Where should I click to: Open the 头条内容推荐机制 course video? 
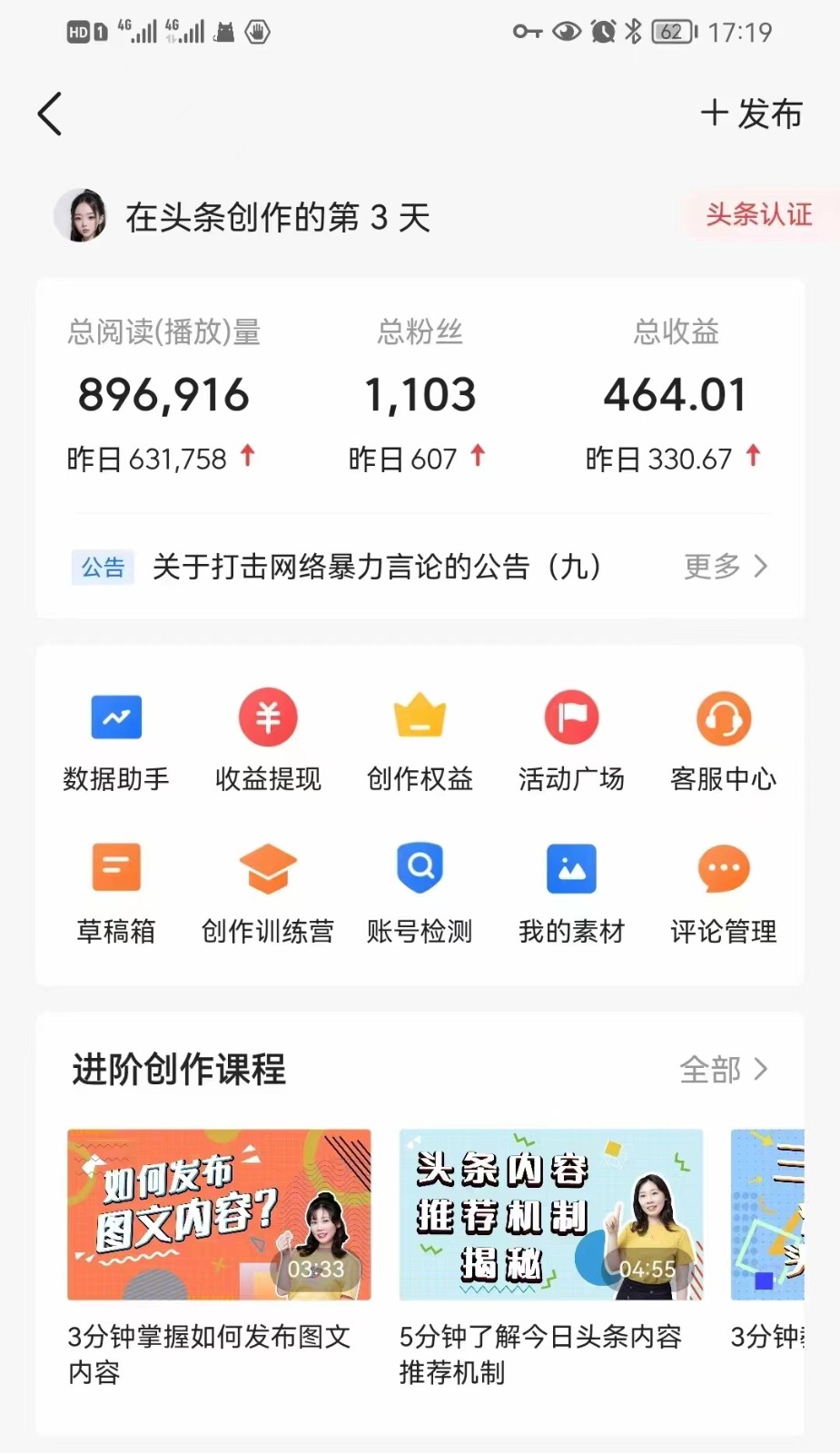click(550, 1214)
